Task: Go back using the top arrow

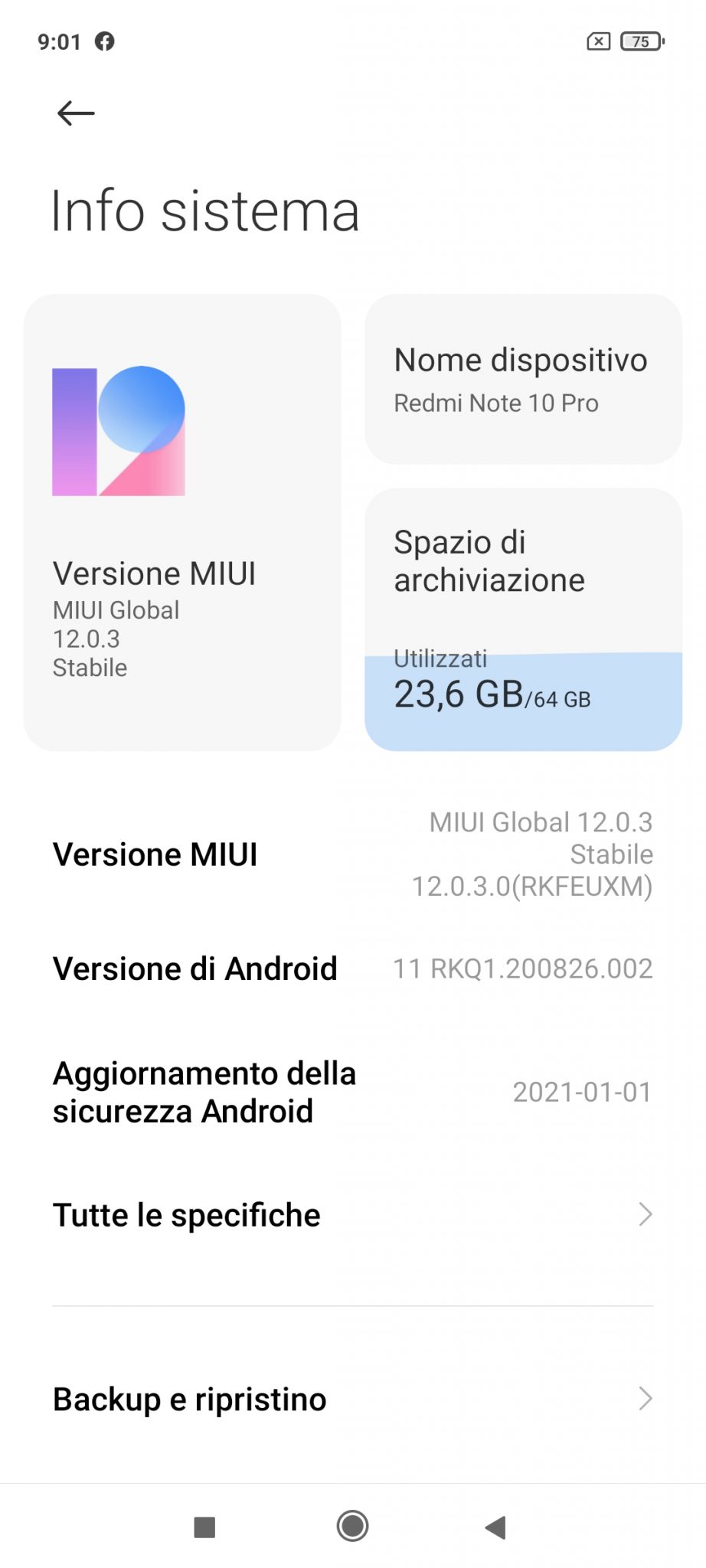Action: [76, 113]
